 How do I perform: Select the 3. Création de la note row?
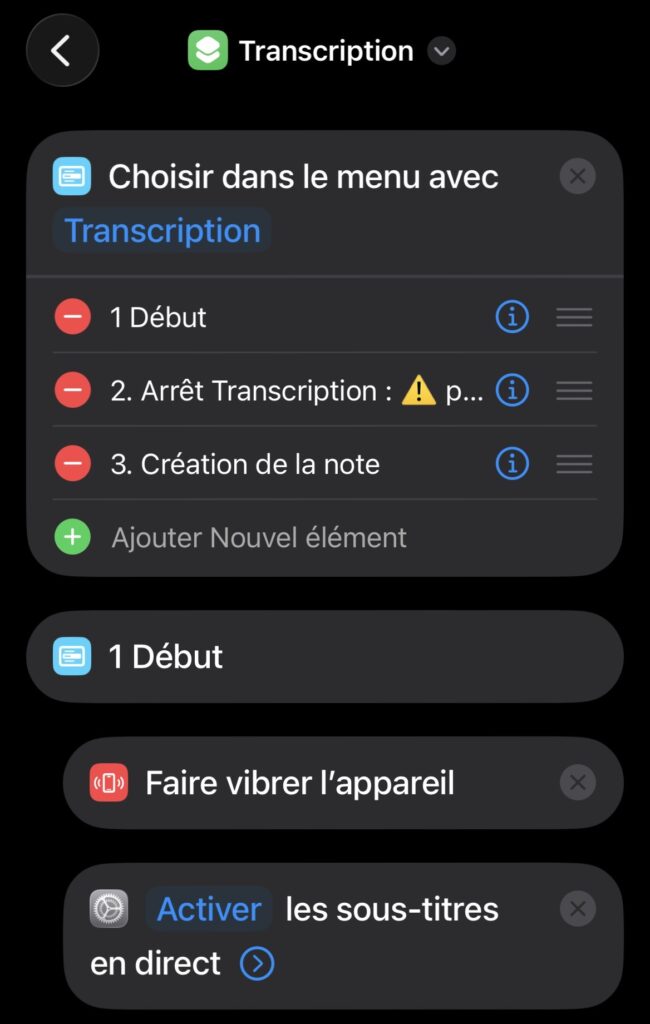(245, 464)
